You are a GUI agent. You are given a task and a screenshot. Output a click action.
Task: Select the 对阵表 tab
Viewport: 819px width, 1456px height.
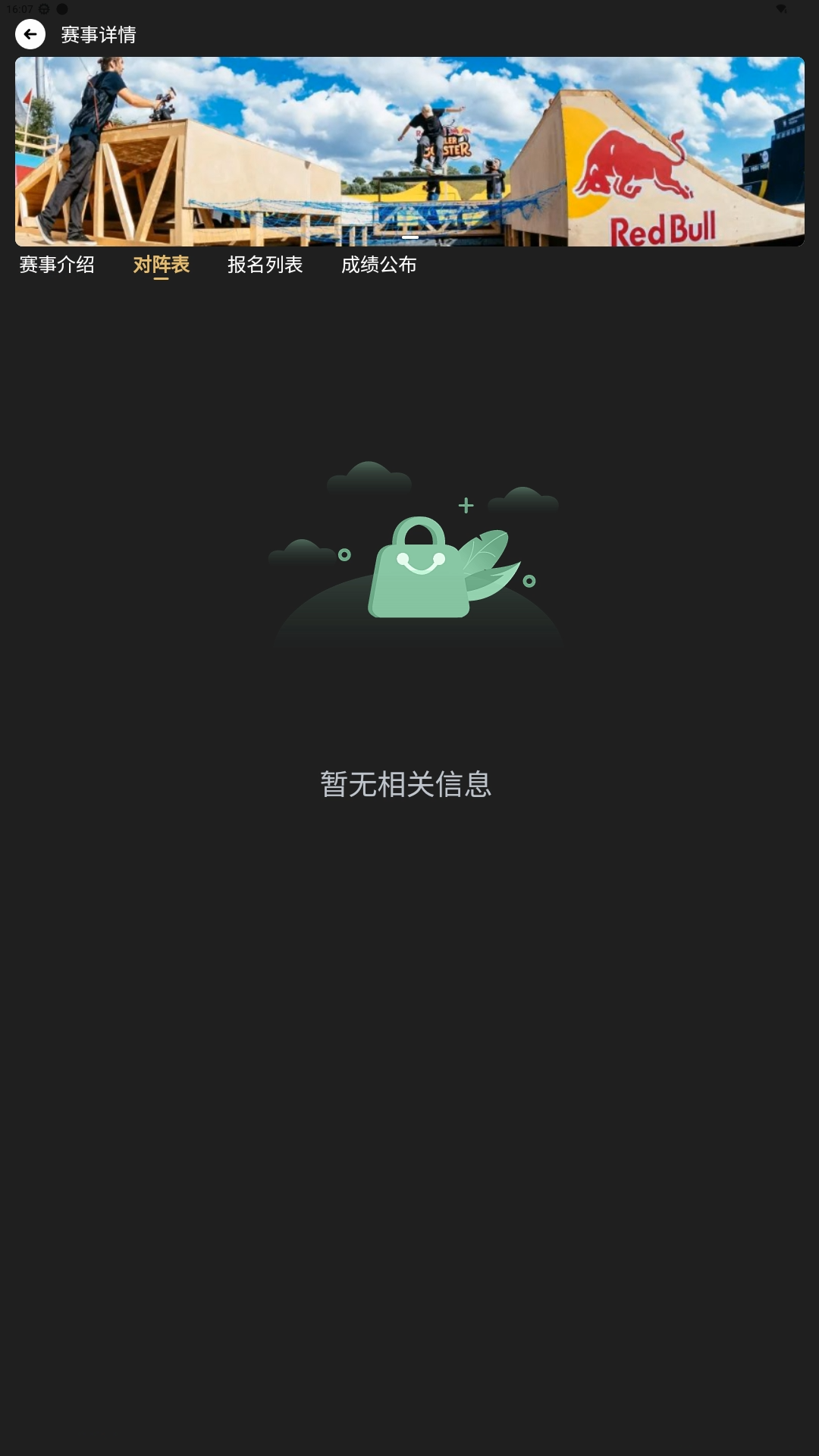point(161,265)
